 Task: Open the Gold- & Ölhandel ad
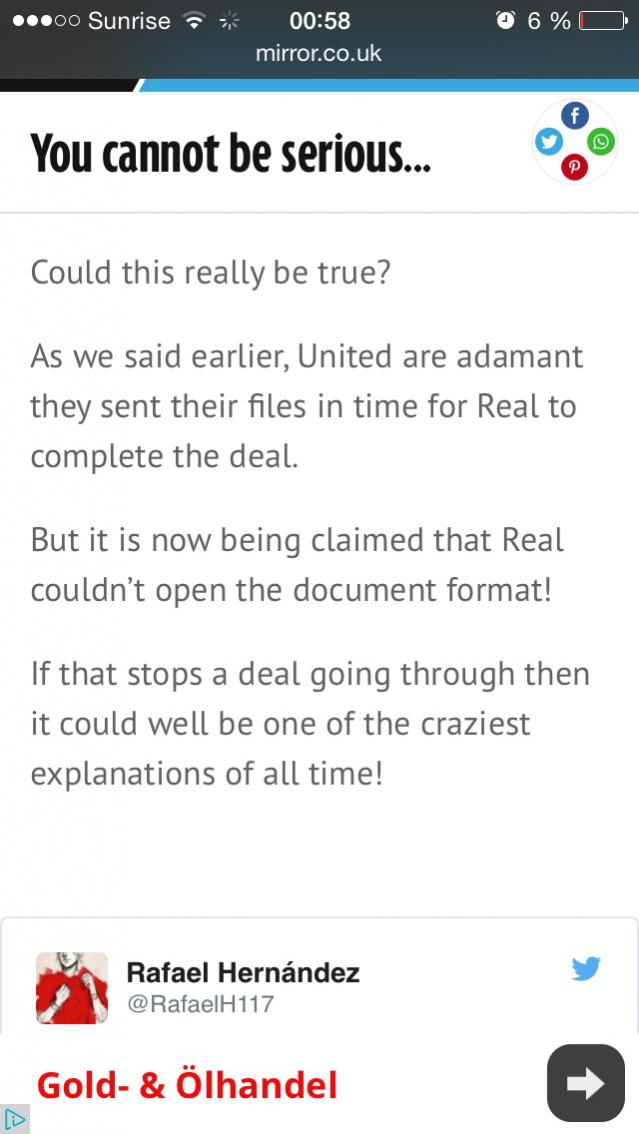187,1085
